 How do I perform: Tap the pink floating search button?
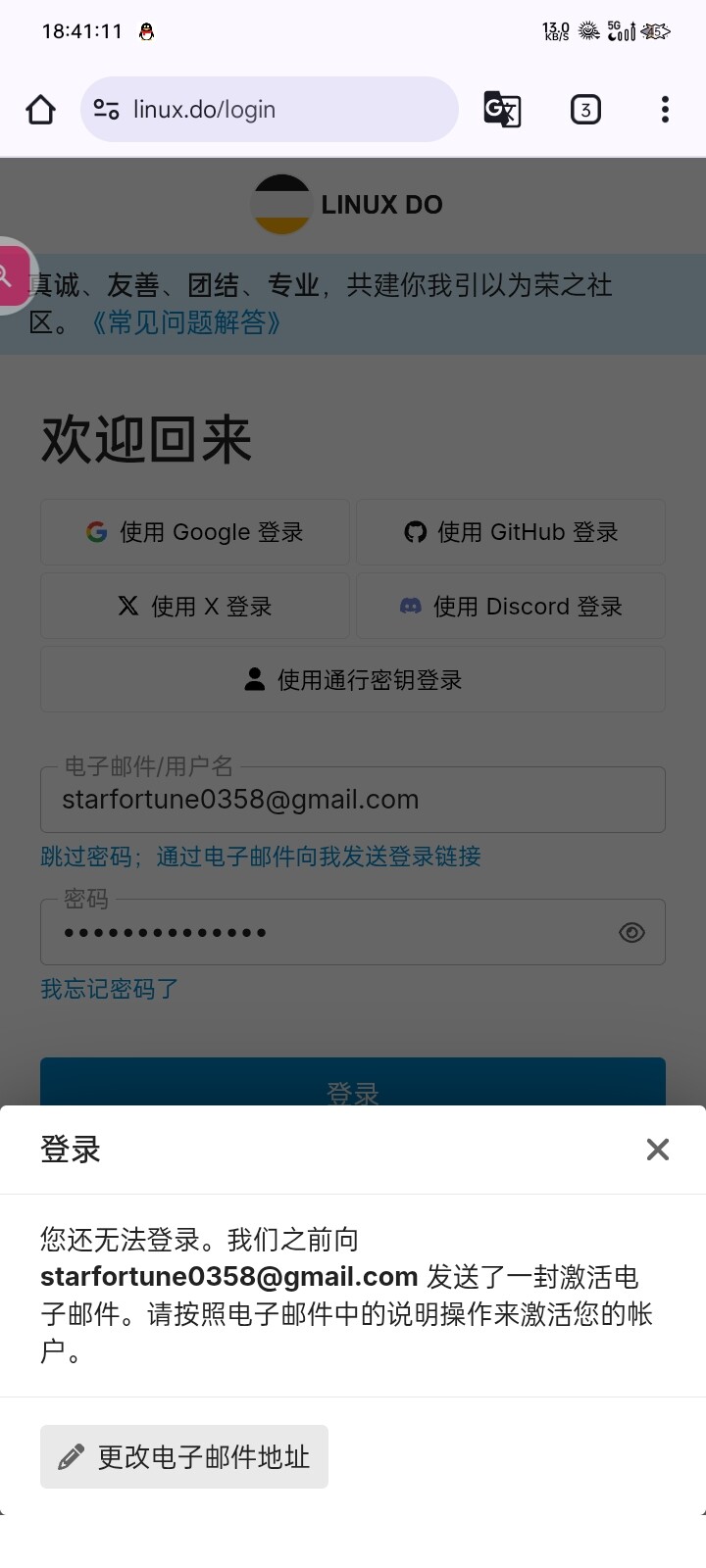14,275
